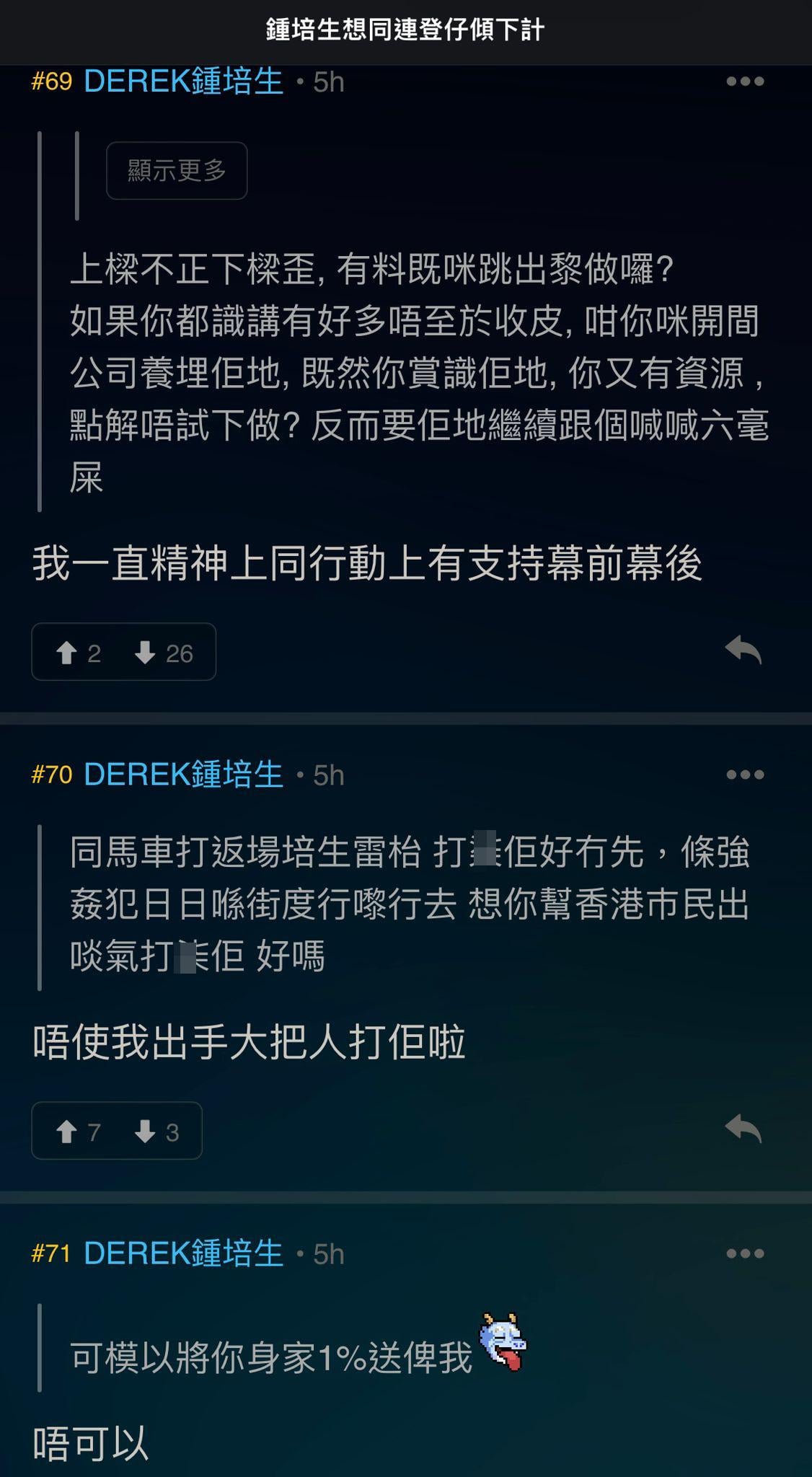The image size is (812, 1477).
Task: Open overflow menu on post #69
Action: pos(744,81)
